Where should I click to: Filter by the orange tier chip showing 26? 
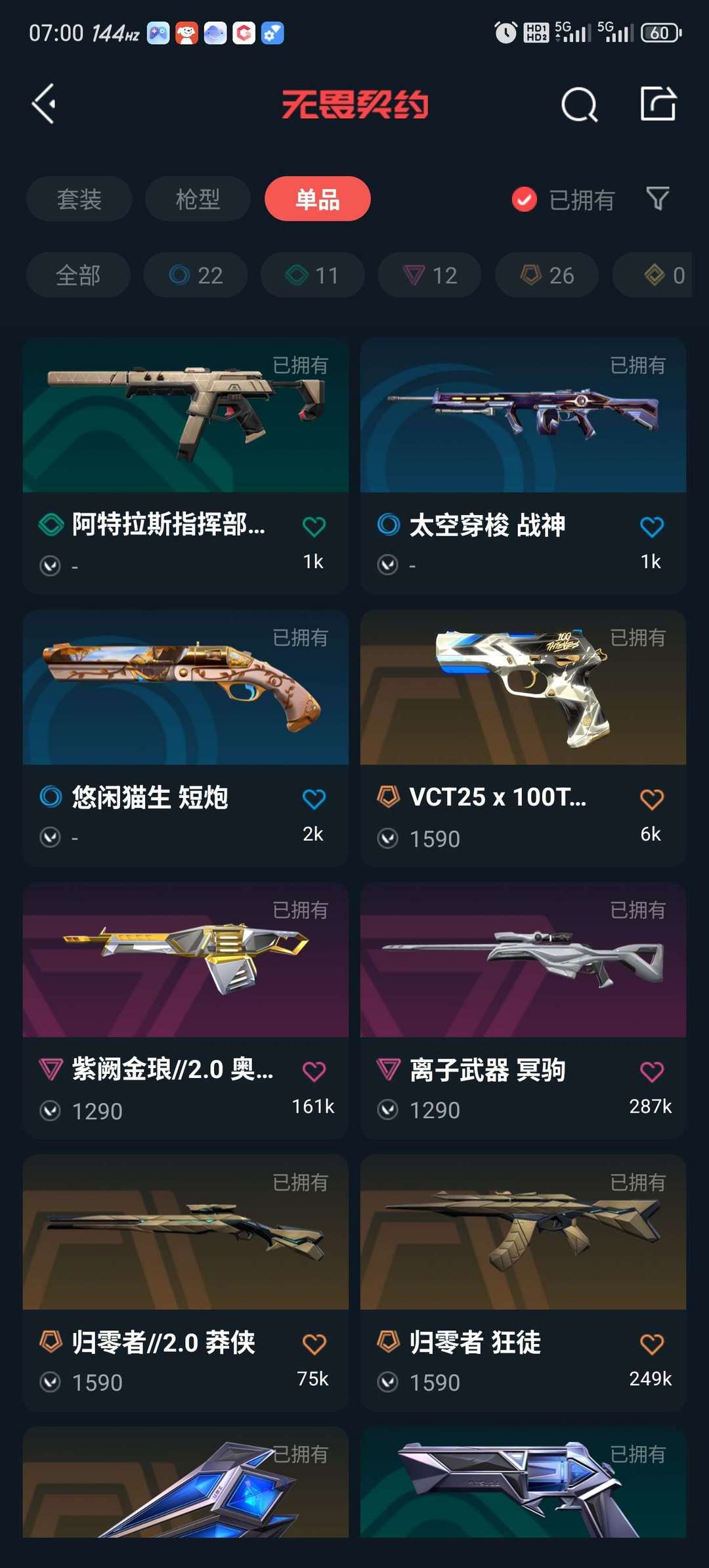(547, 275)
